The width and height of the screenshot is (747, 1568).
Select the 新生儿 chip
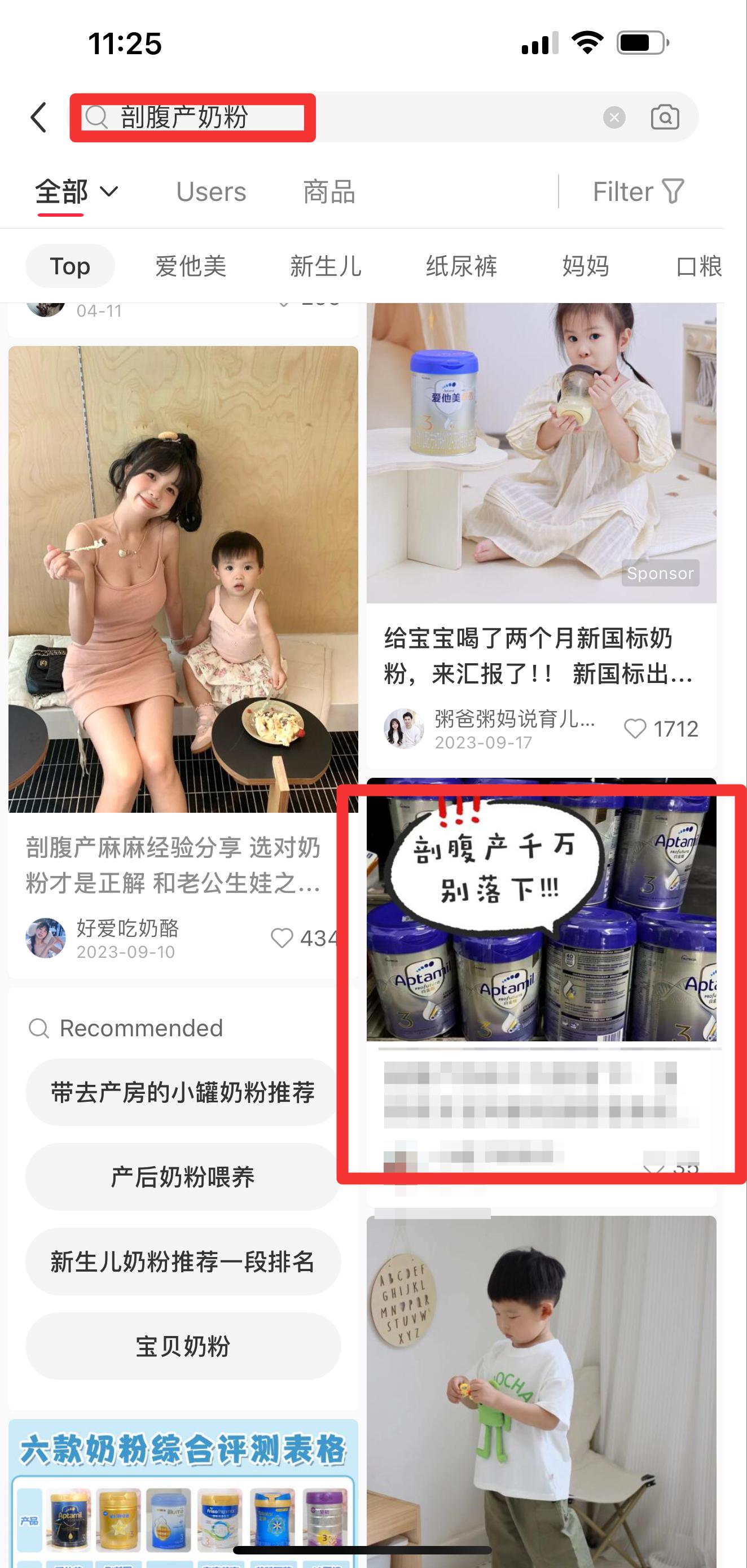tap(326, 266)
